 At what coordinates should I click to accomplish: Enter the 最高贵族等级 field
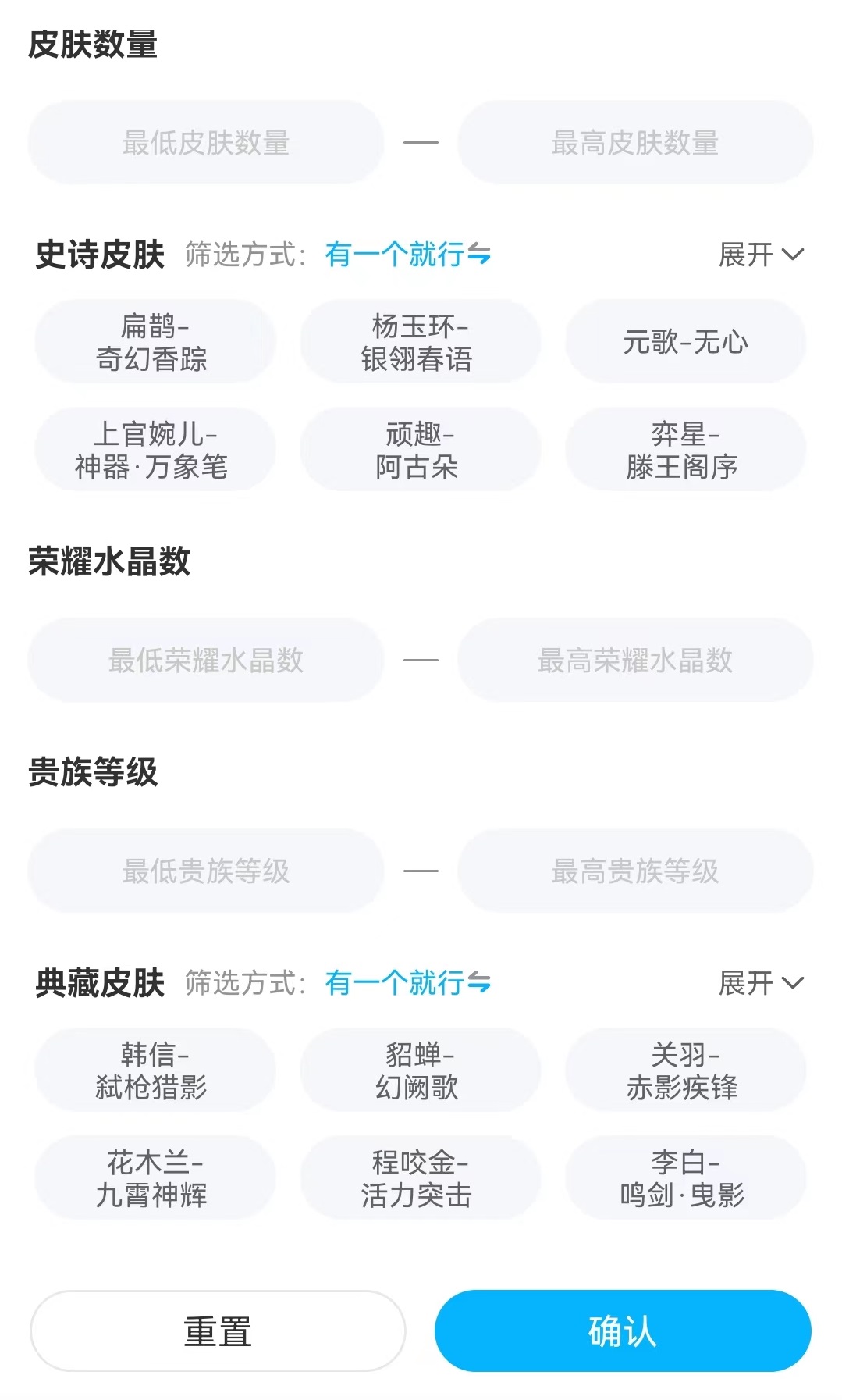click(635, 871)
